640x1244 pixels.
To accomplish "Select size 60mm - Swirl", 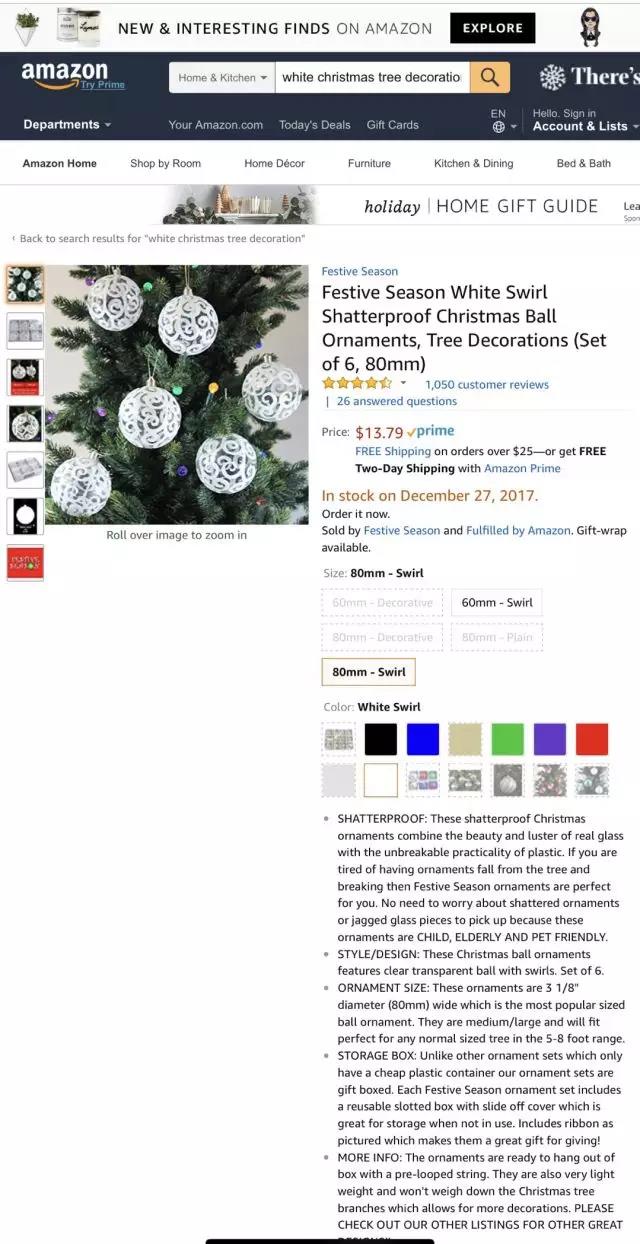I will point(496,603).
